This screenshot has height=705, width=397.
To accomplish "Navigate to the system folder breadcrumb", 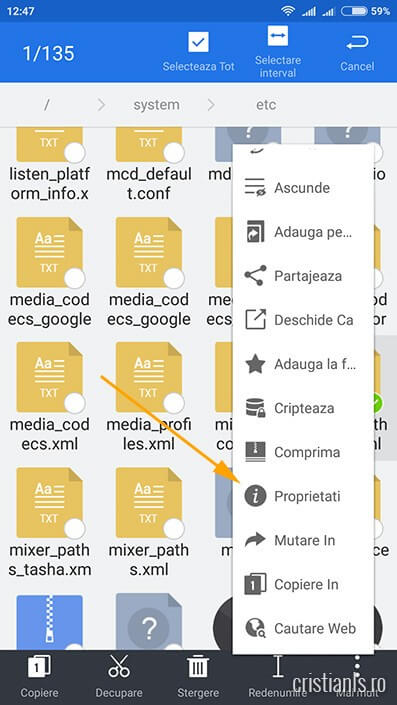I will pyautogui.click(x=156, y=105).
